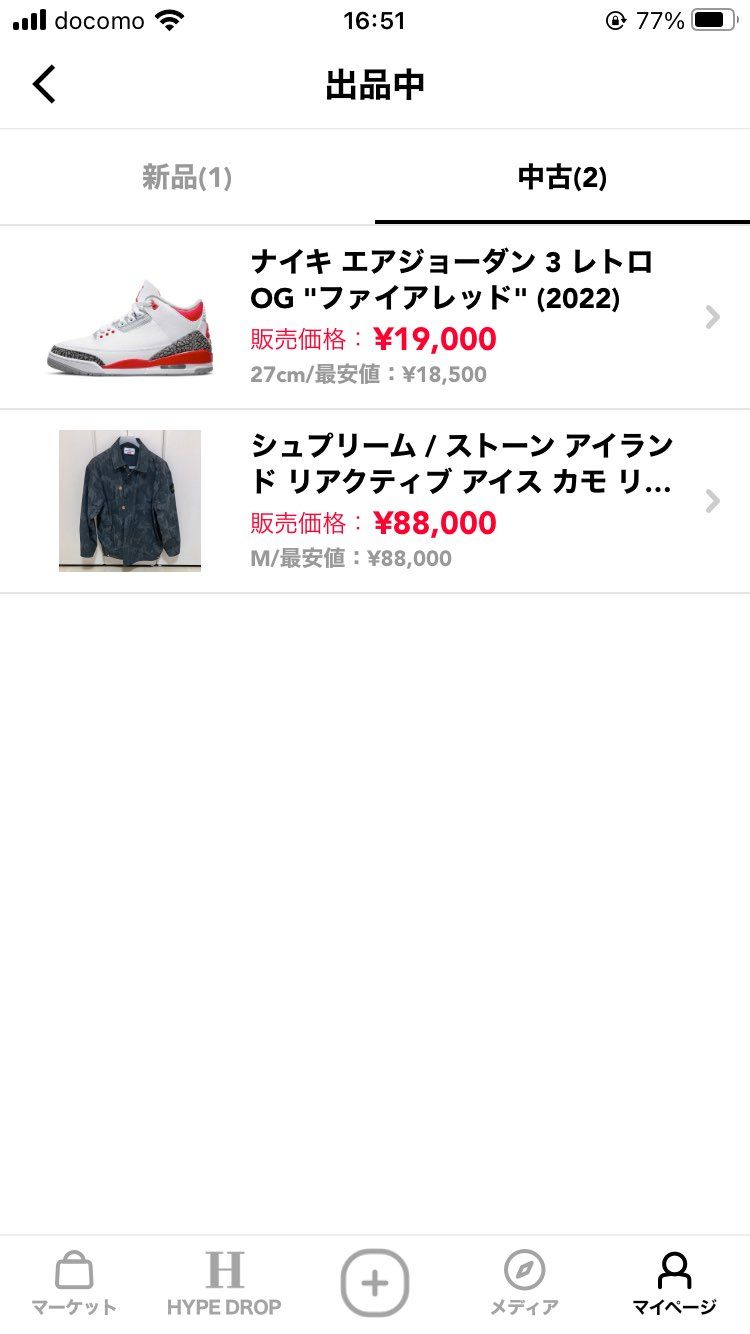Tap the cellular signal bars icon

[x=28, y=18]
